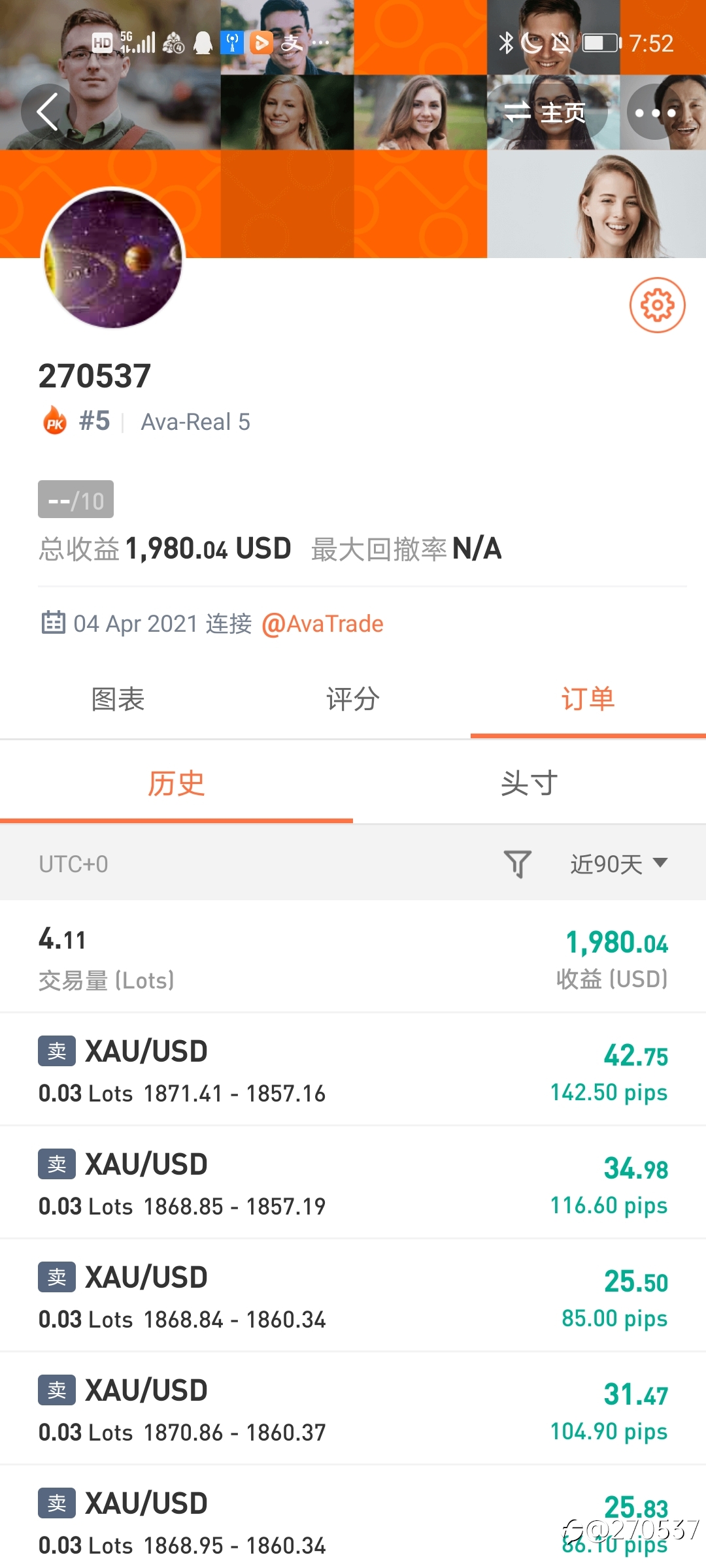Select the 订单 tab
The image size is (706, 1568).
[x=588, y=699]
